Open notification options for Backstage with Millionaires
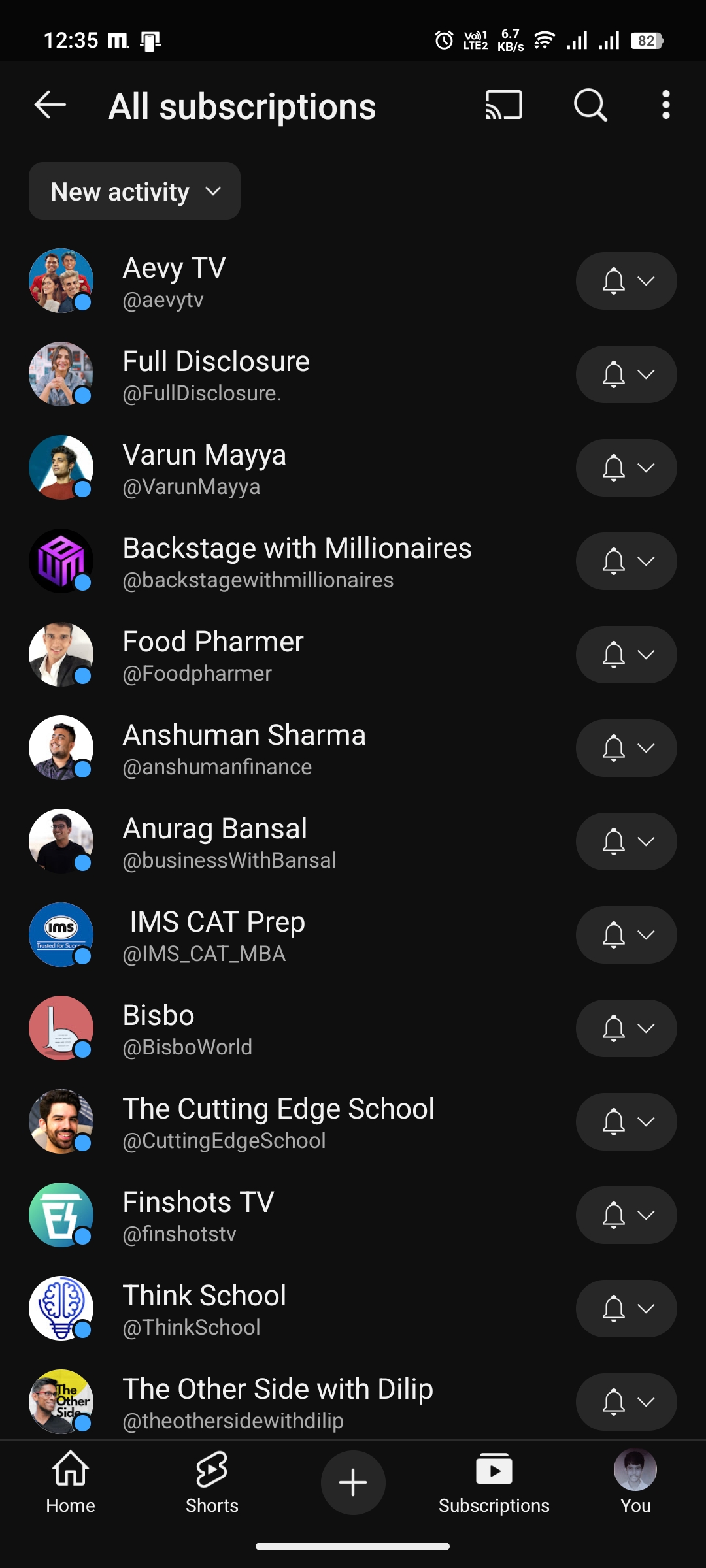Image resolution: width=706 pixels, height=1568 pixels. (626, 561)
